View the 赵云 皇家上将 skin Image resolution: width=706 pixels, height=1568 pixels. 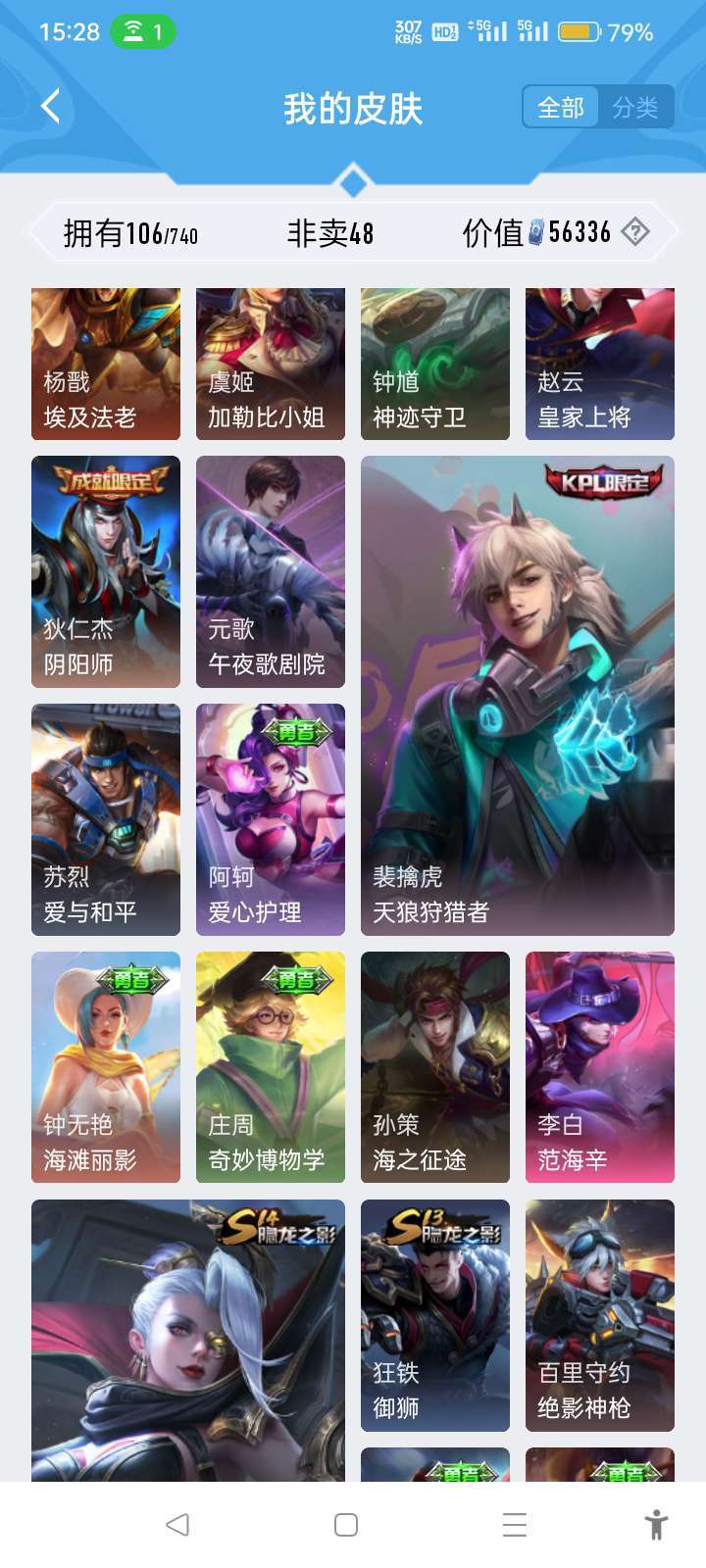tap(600, 364)
